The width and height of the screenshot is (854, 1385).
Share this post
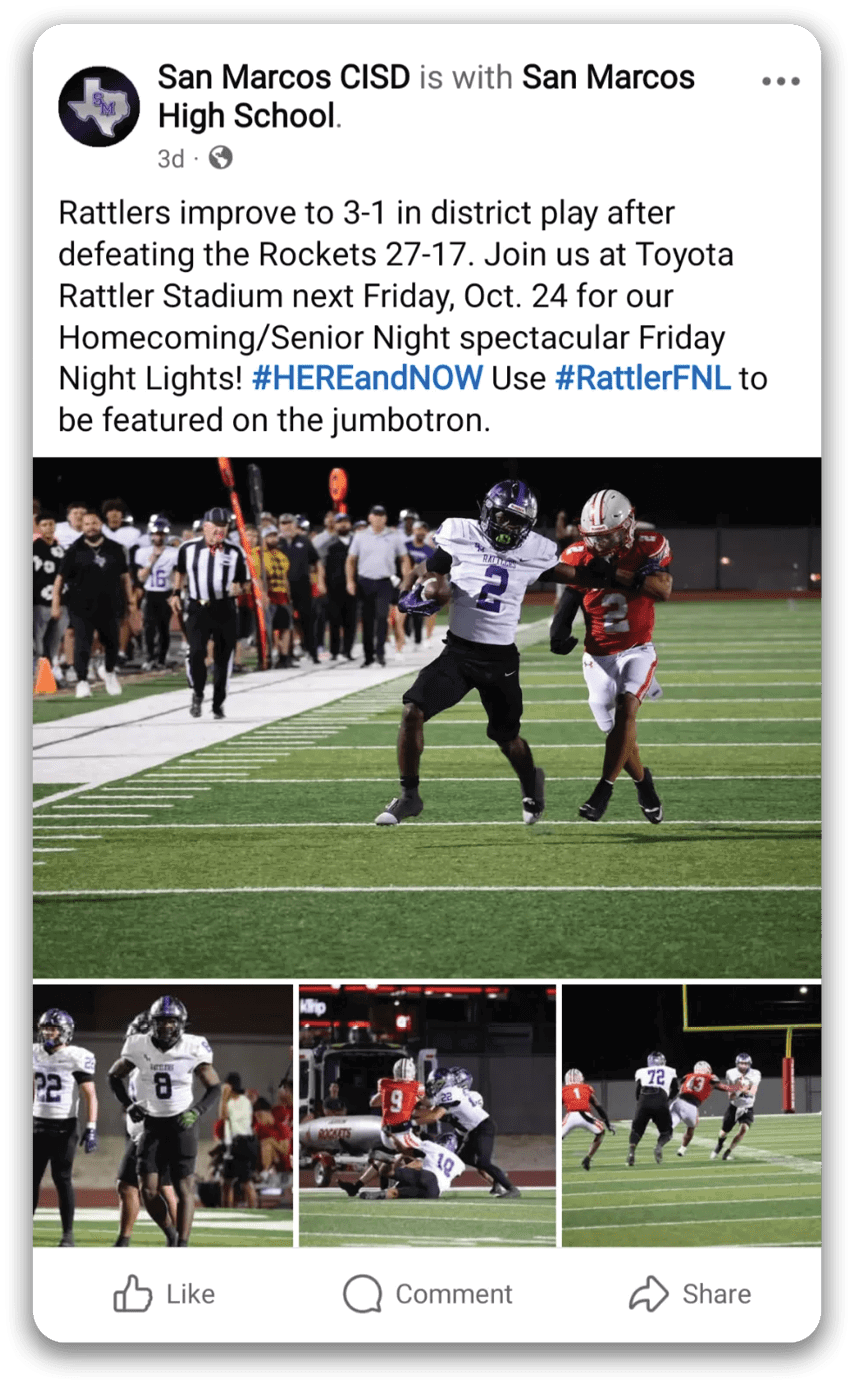[x=690, y=1294]
